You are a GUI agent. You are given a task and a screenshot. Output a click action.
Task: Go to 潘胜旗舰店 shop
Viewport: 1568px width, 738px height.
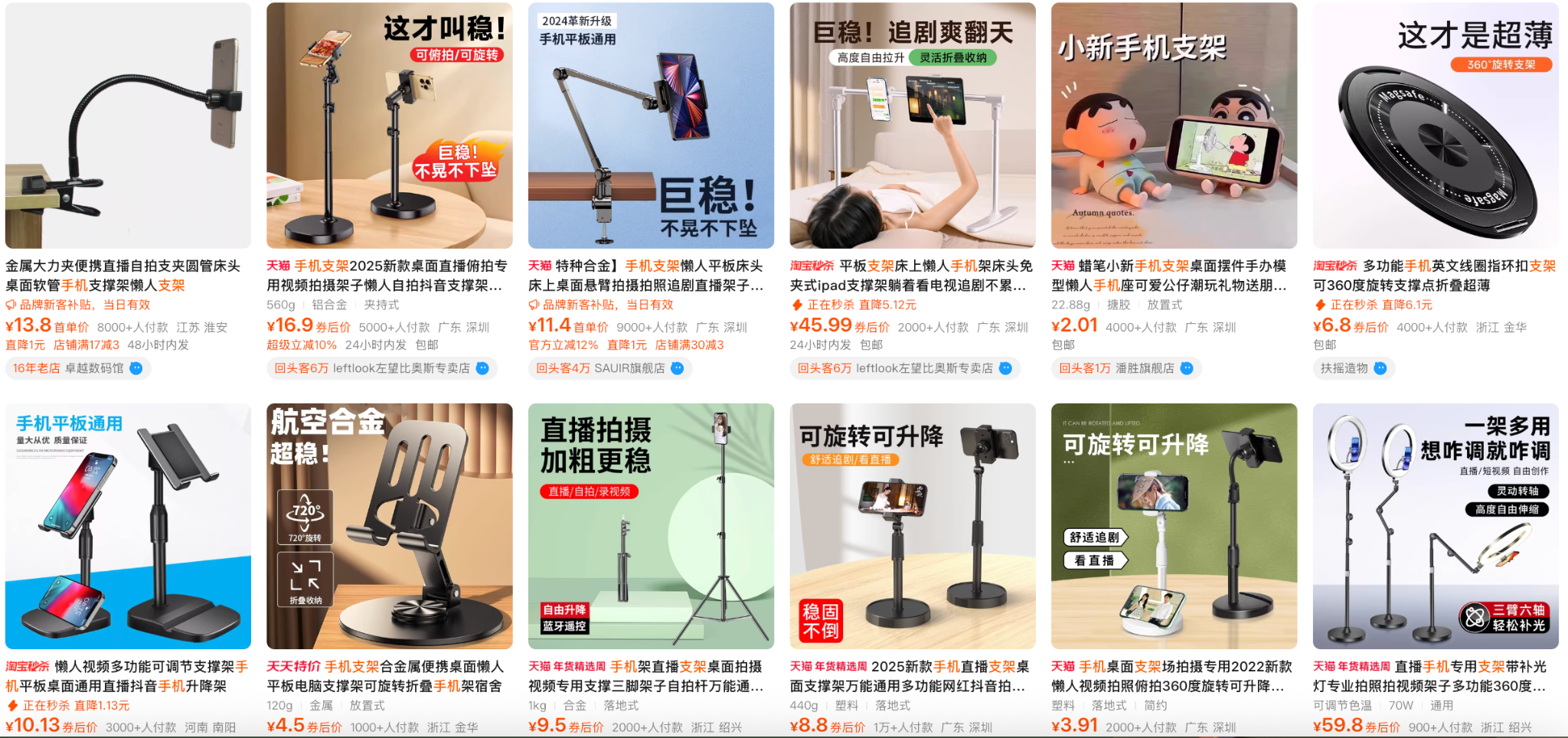[1144, 368]
